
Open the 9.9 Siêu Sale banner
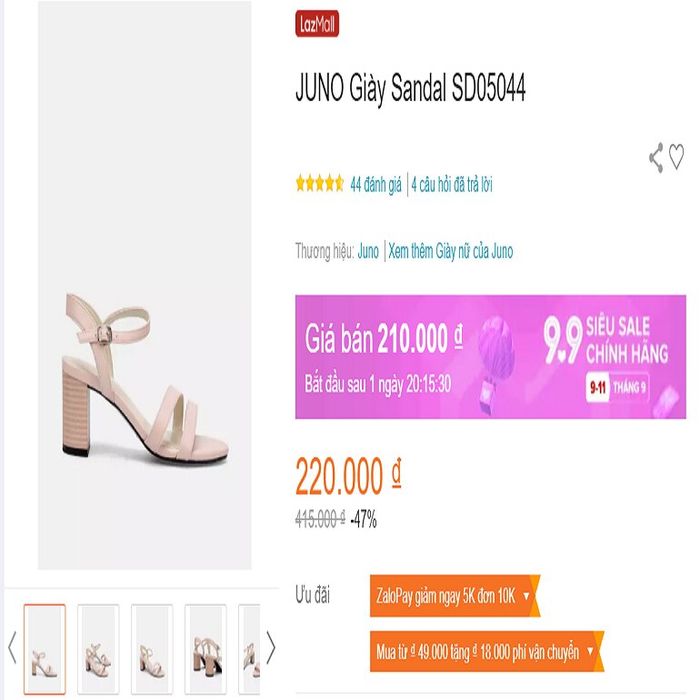click(x=490, y=356)
